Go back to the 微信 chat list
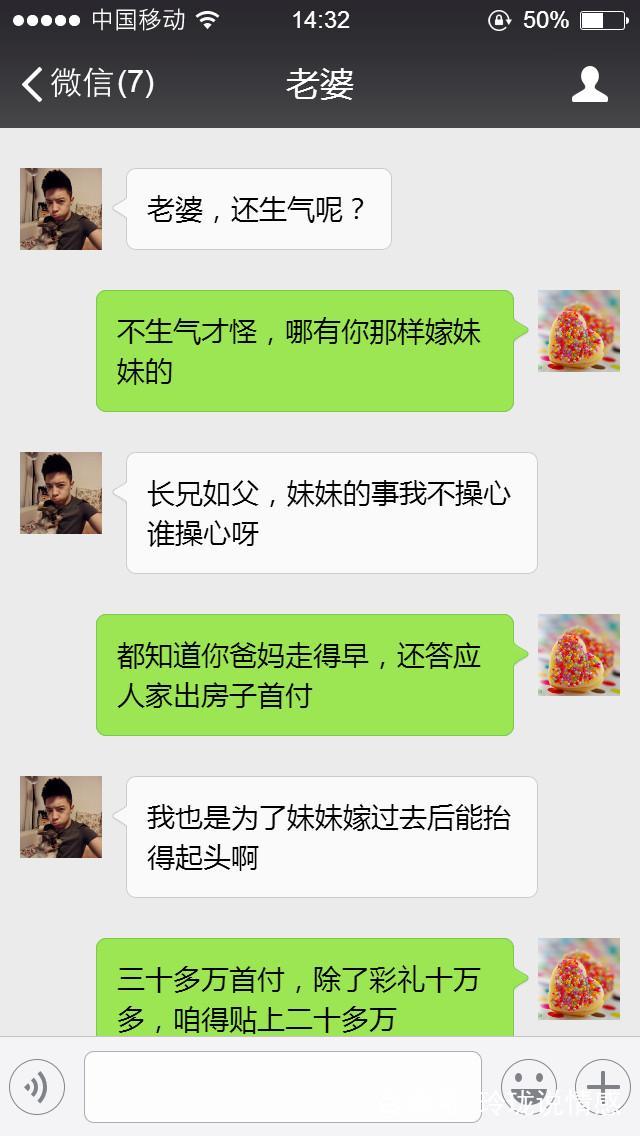Image resolution: width=640 pixels, height=1136 pixels. 88,84
